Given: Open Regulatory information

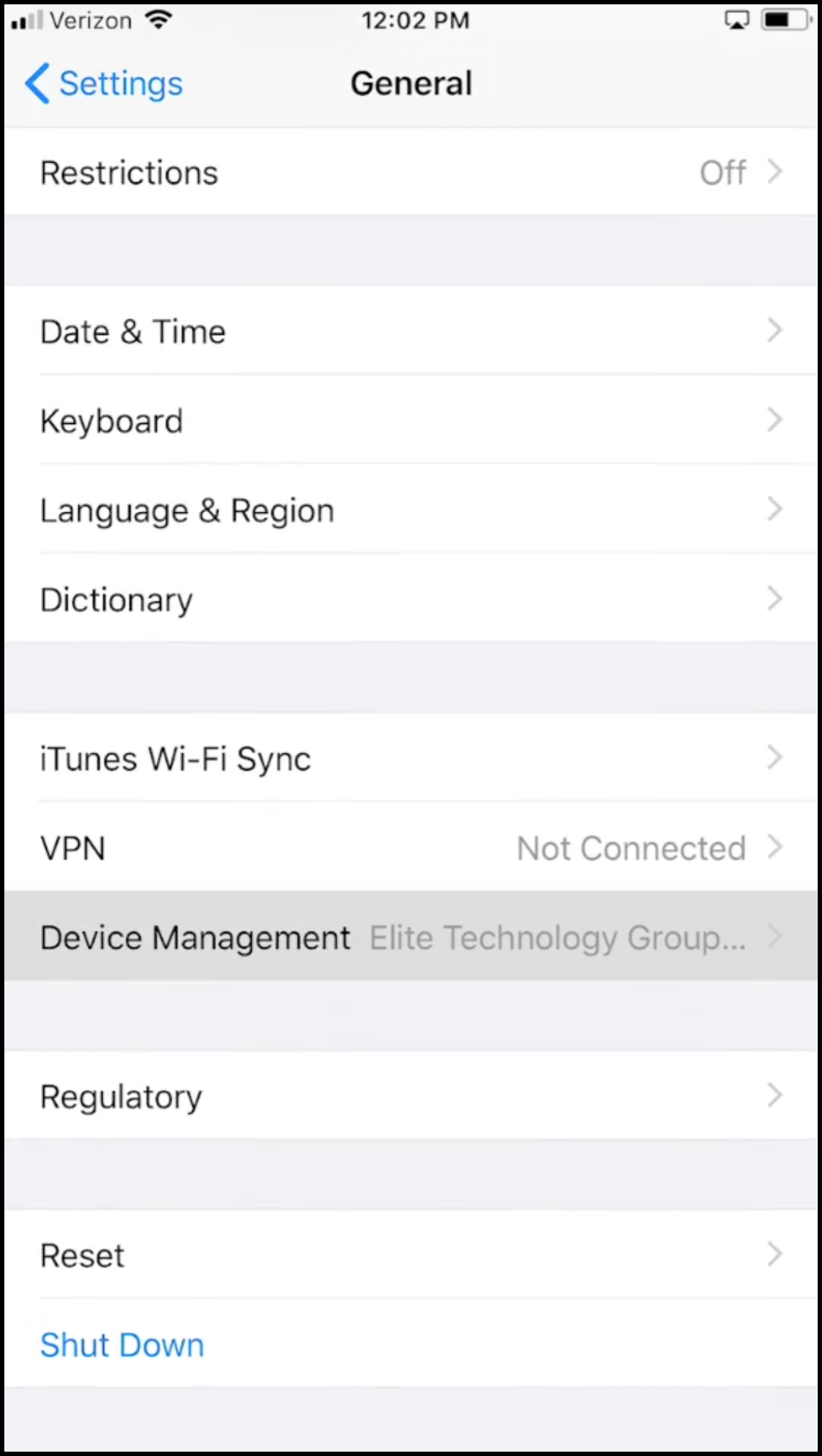Looking at the screenshot, I should pyautogui.click(x=411, y=1097).
